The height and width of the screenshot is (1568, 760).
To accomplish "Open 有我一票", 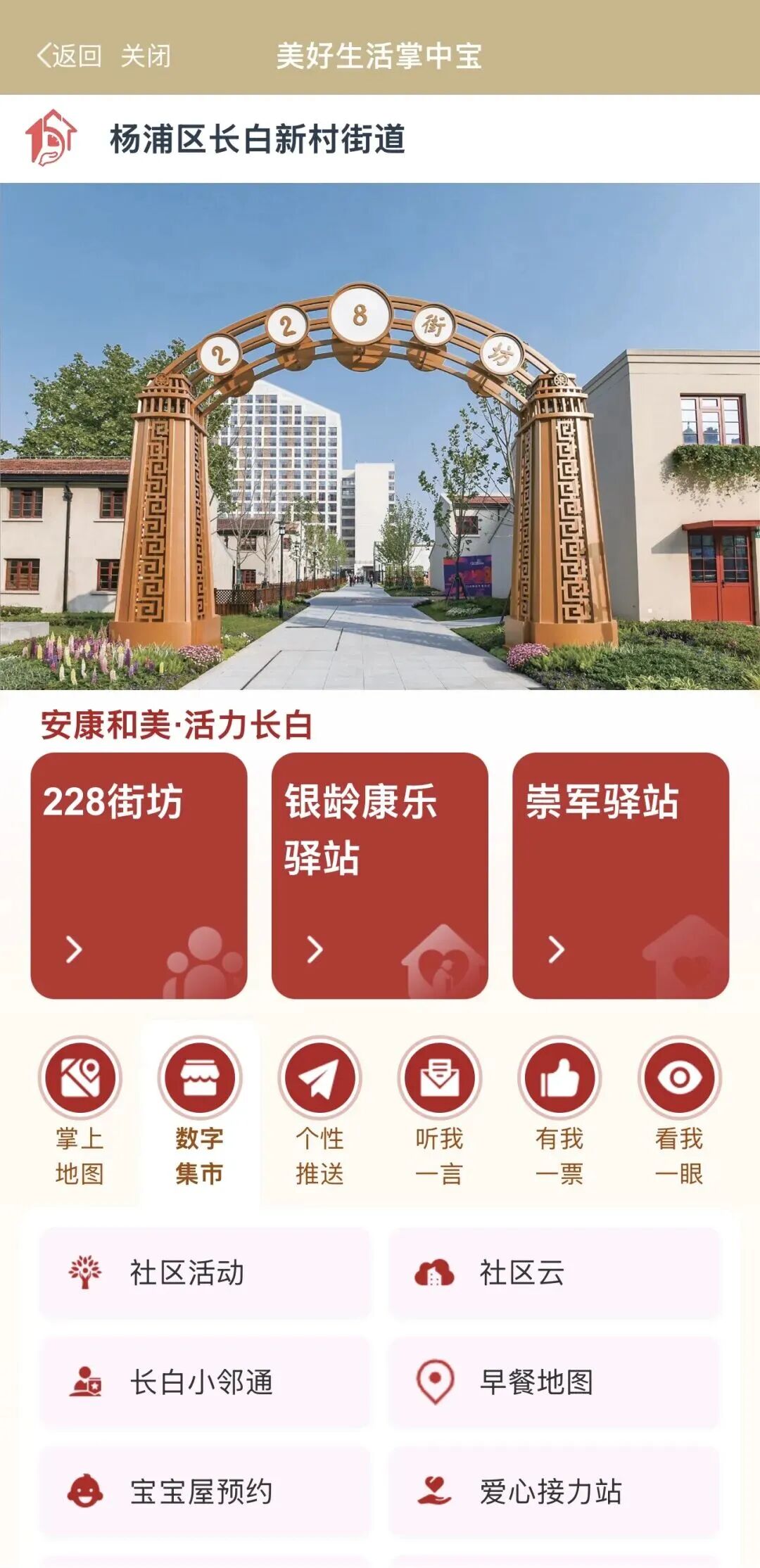I will 559,1111.
